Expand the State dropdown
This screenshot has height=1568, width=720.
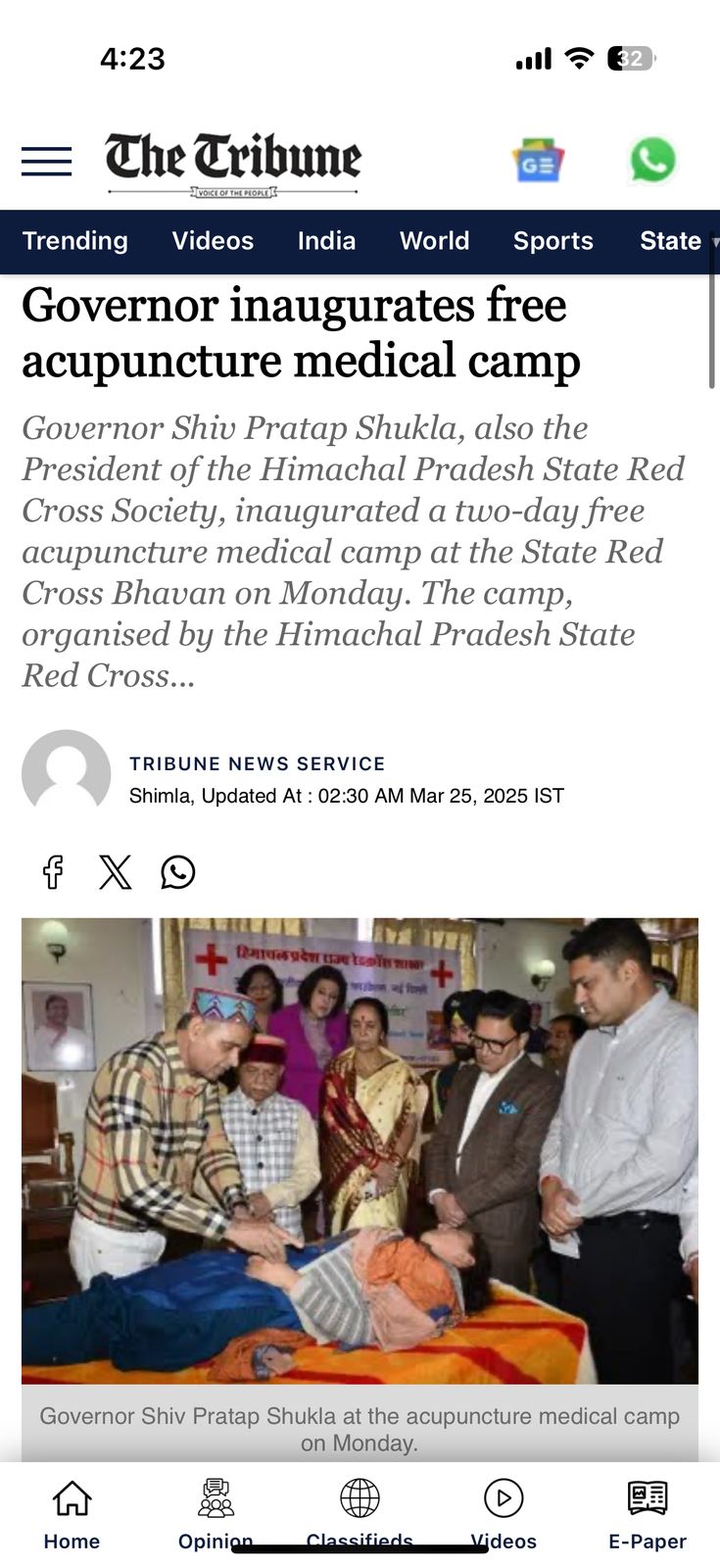click(677, 241)
